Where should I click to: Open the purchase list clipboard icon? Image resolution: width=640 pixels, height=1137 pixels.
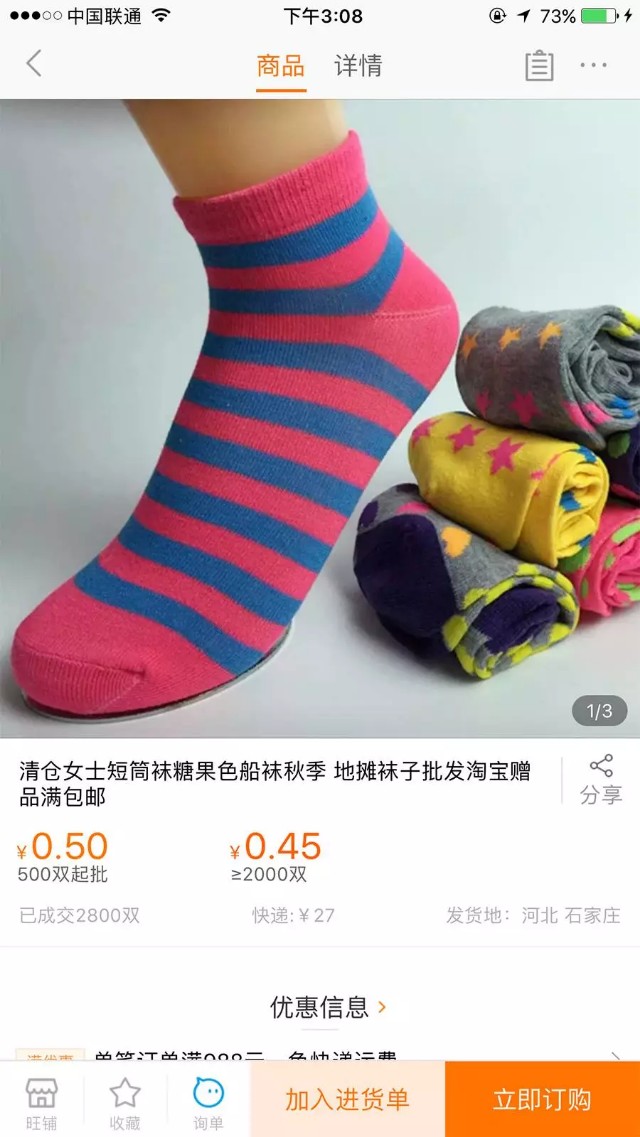pos(539,66)
